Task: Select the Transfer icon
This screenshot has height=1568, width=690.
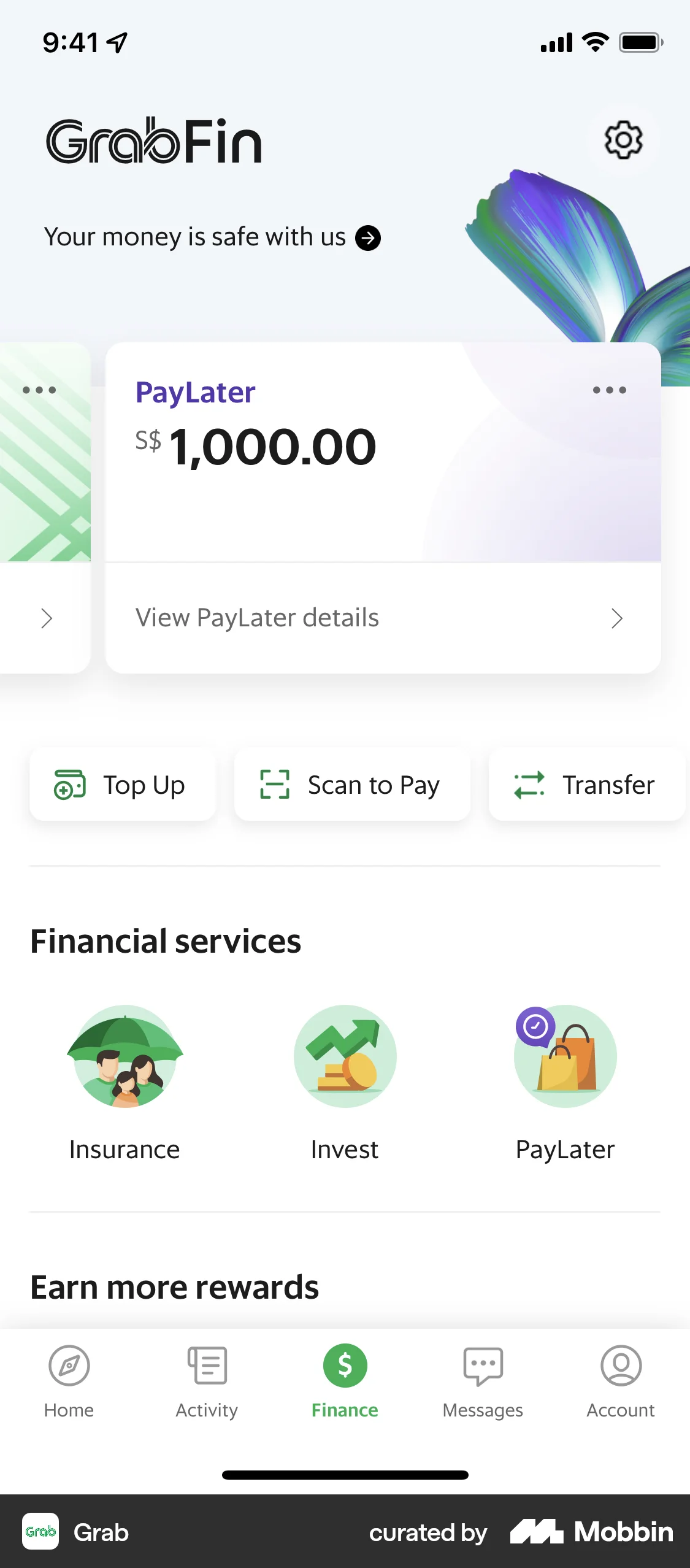Action: (x=528, y=784)
